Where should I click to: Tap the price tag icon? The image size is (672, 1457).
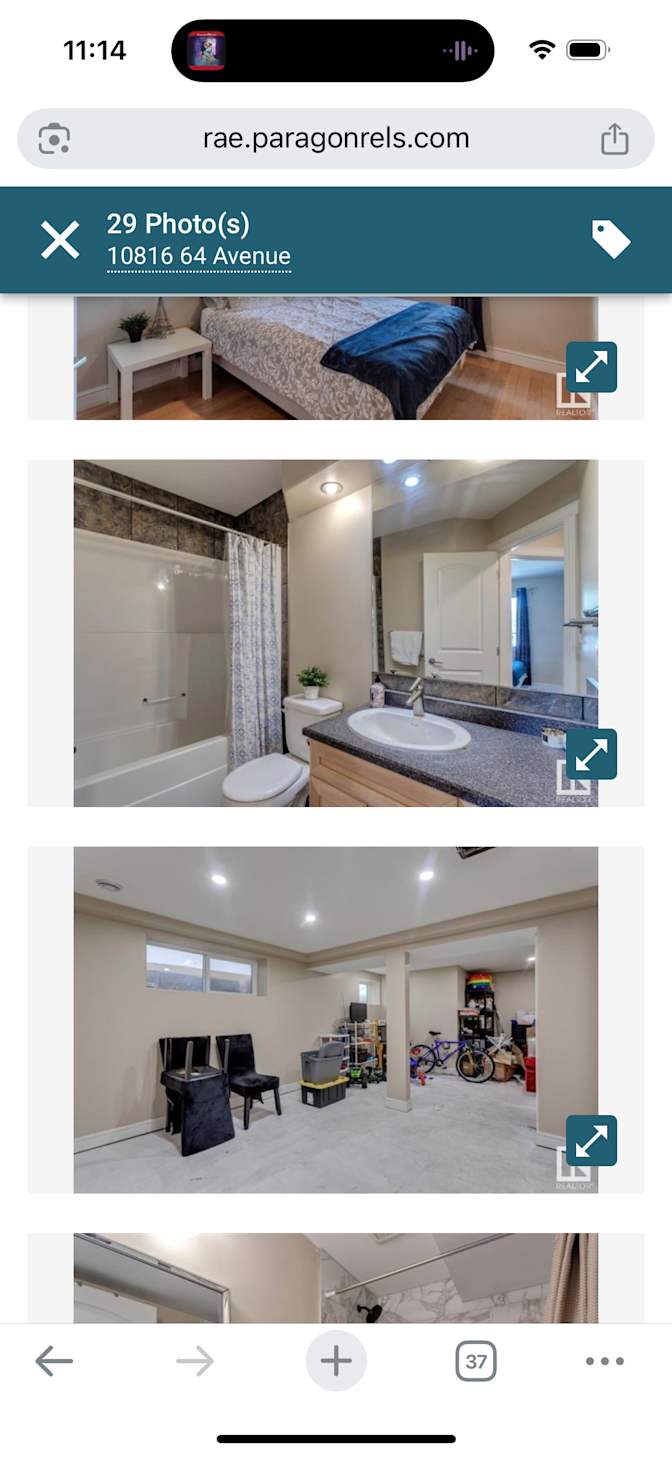pos(610,240)
